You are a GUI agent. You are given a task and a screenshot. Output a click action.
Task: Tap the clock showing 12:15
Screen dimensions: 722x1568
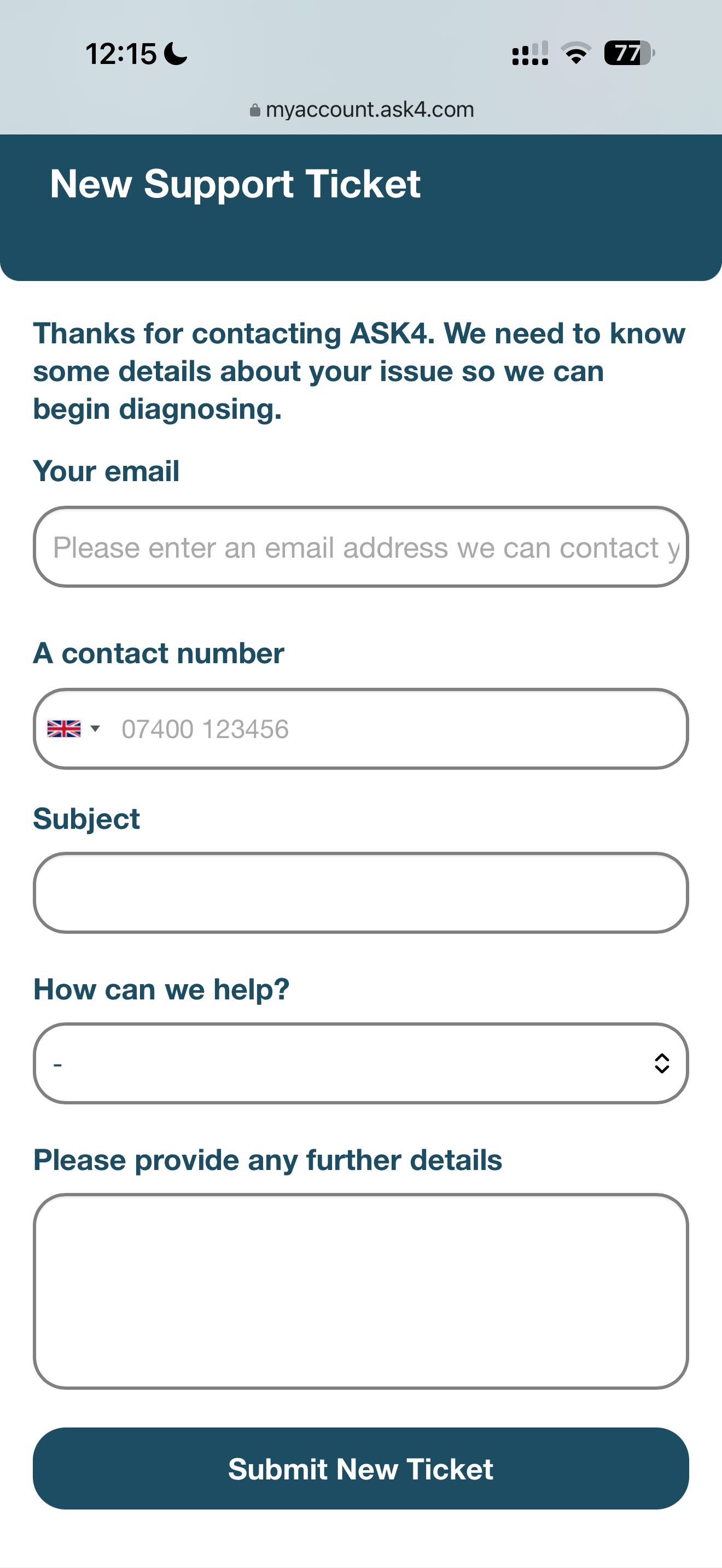point(122,54)
